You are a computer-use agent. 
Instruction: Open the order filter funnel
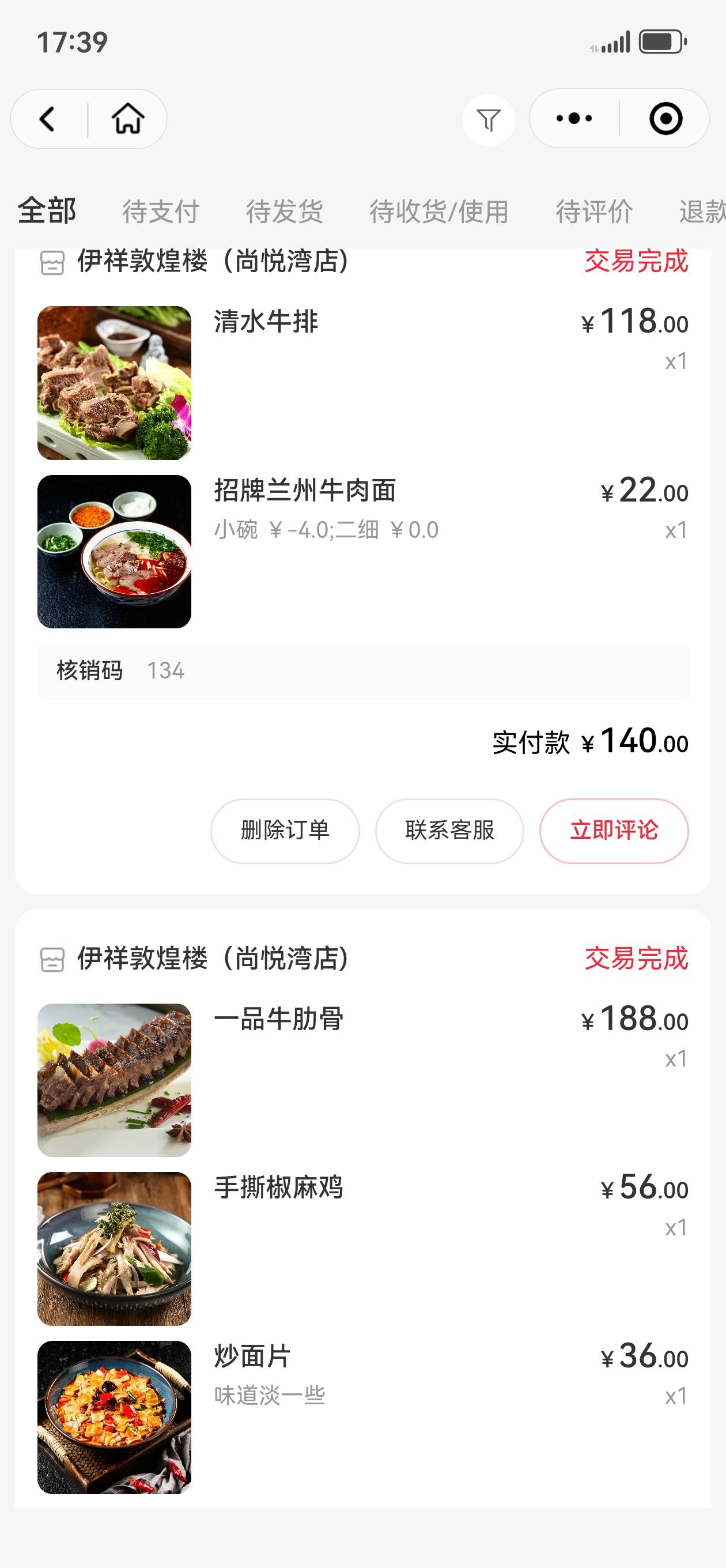pyautogui.click(x=489, y=120)
